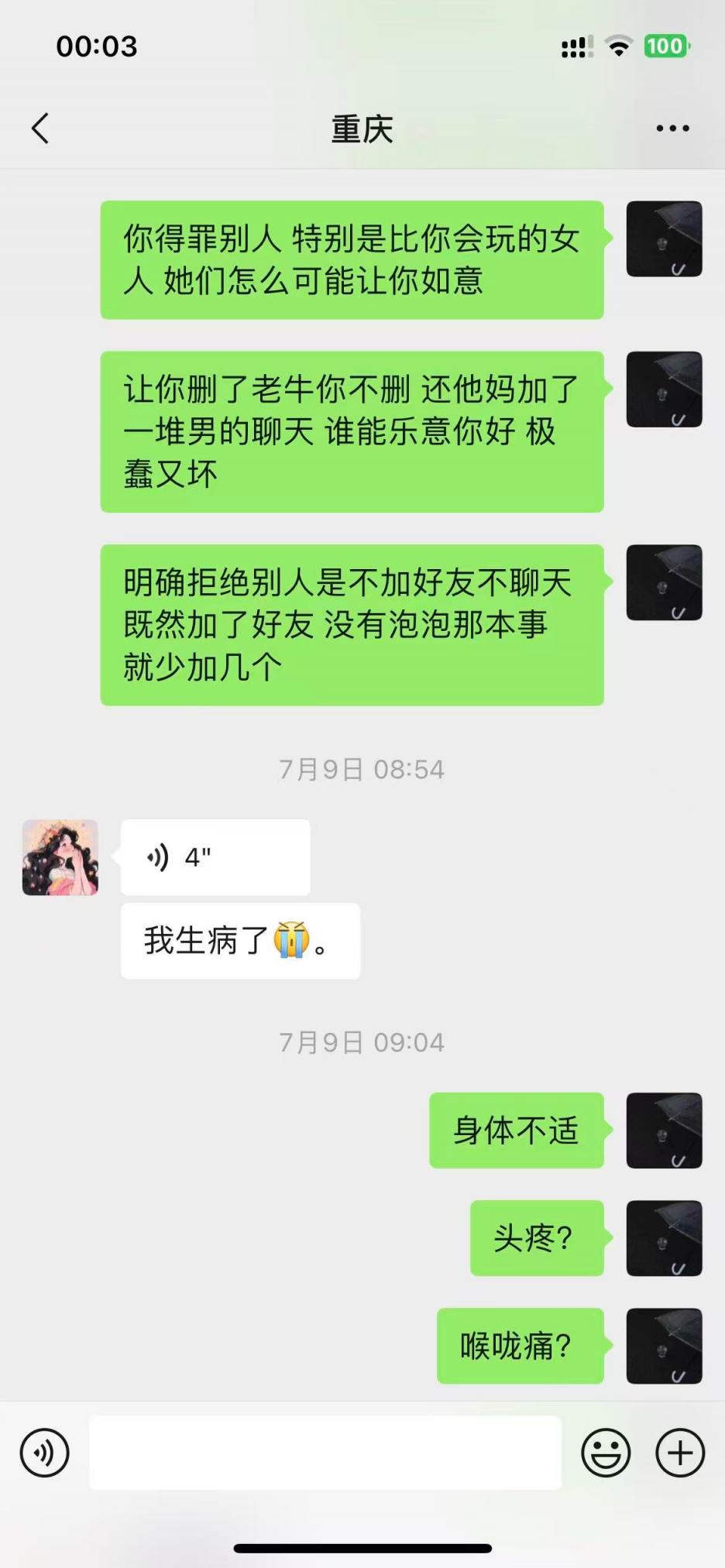Open the plus attachments menu
This screenshot has width=725, height=1568.
[680, 1453]
